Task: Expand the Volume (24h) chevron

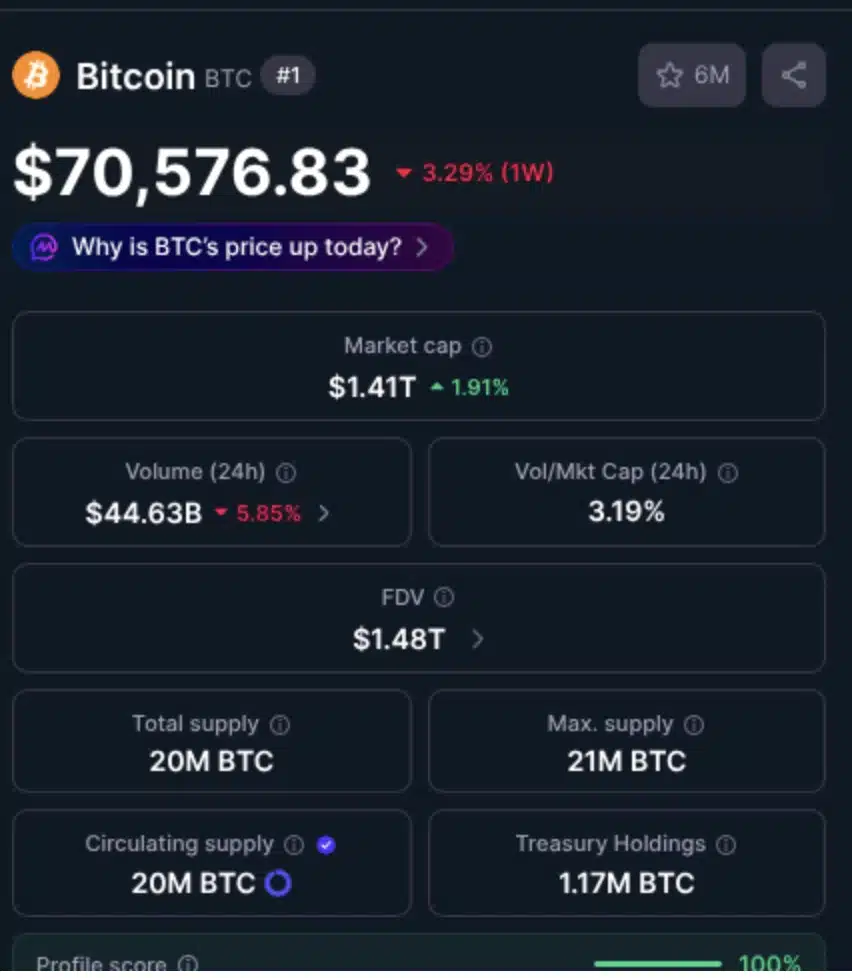Action: coord(323,514)
